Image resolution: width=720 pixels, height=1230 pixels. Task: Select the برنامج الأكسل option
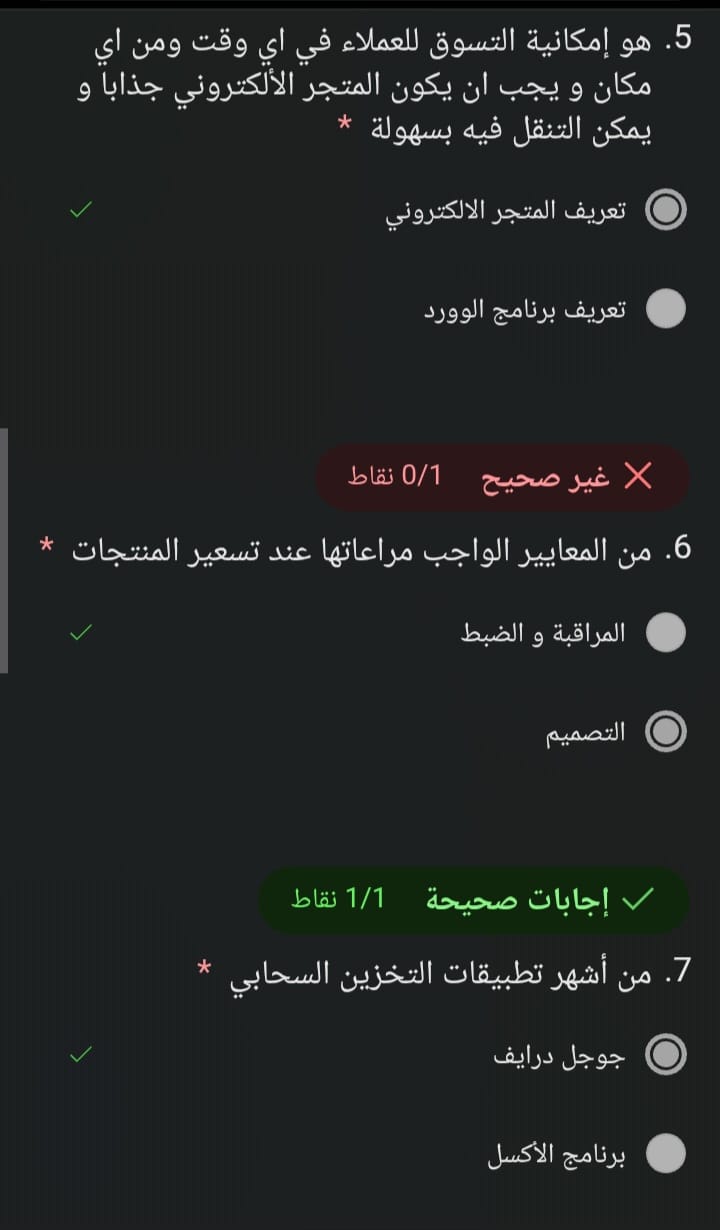pos(666,1153)
